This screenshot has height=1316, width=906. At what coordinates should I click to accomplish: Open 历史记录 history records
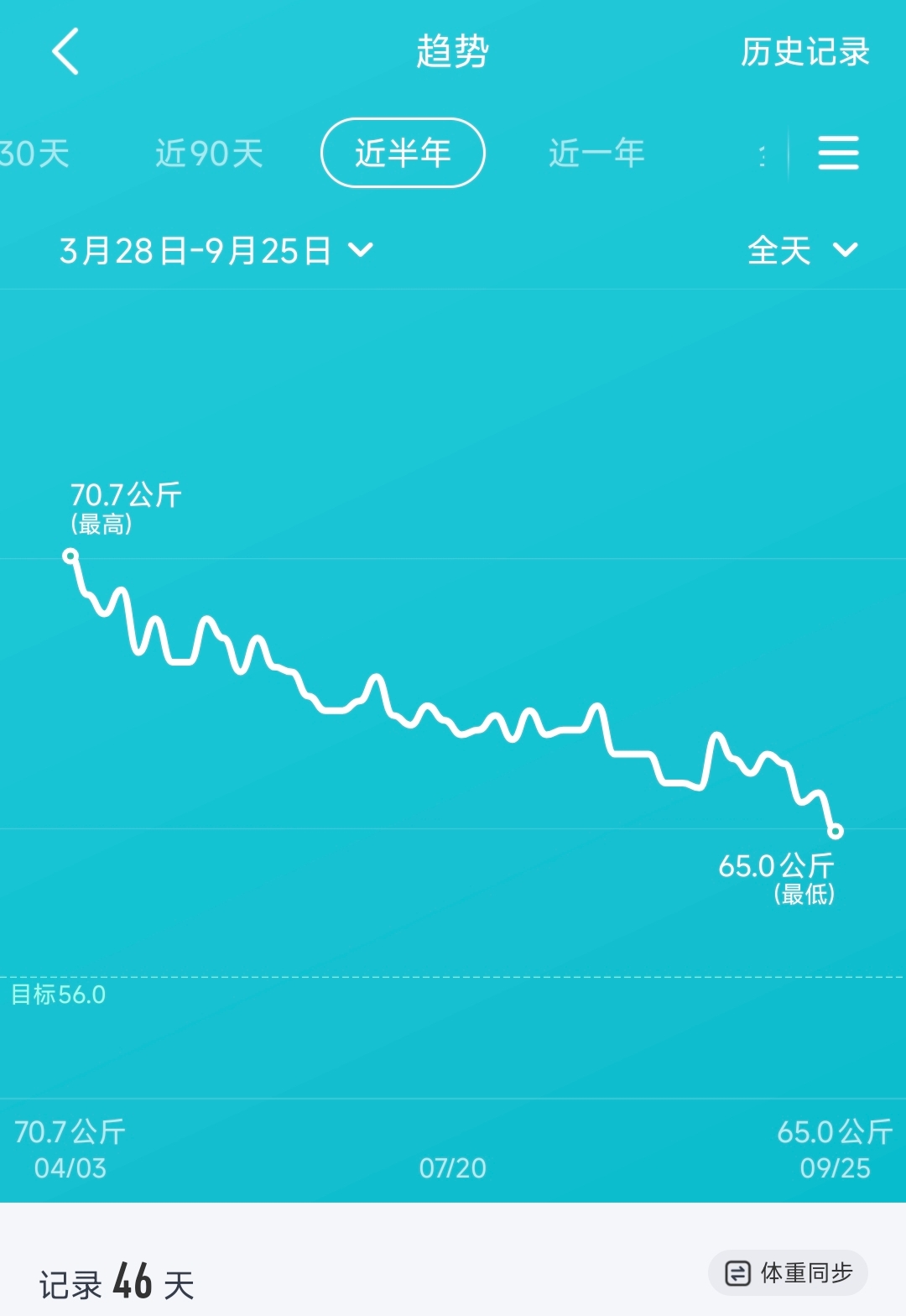pyautogui.click(x=804, y=52)
